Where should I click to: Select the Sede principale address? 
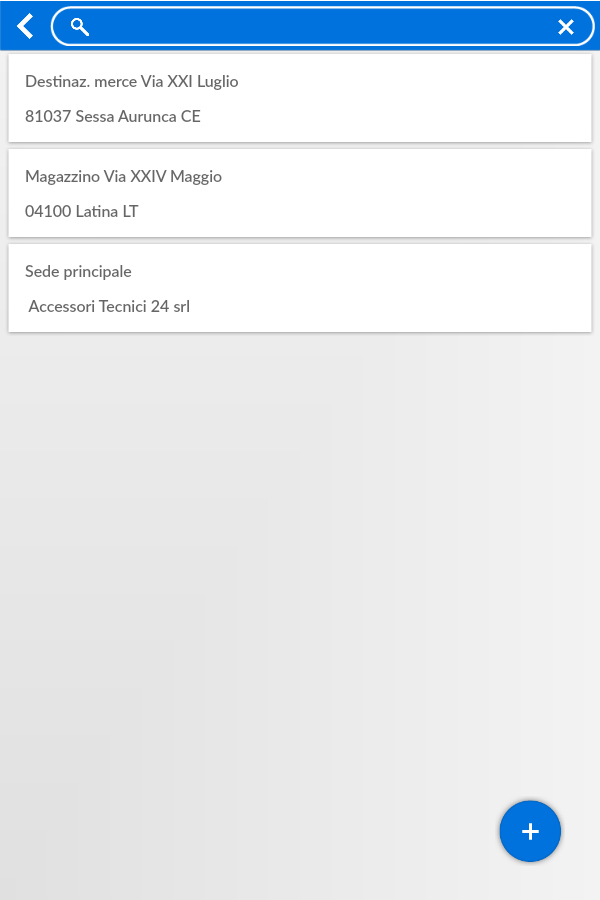(x=300, y=288)
